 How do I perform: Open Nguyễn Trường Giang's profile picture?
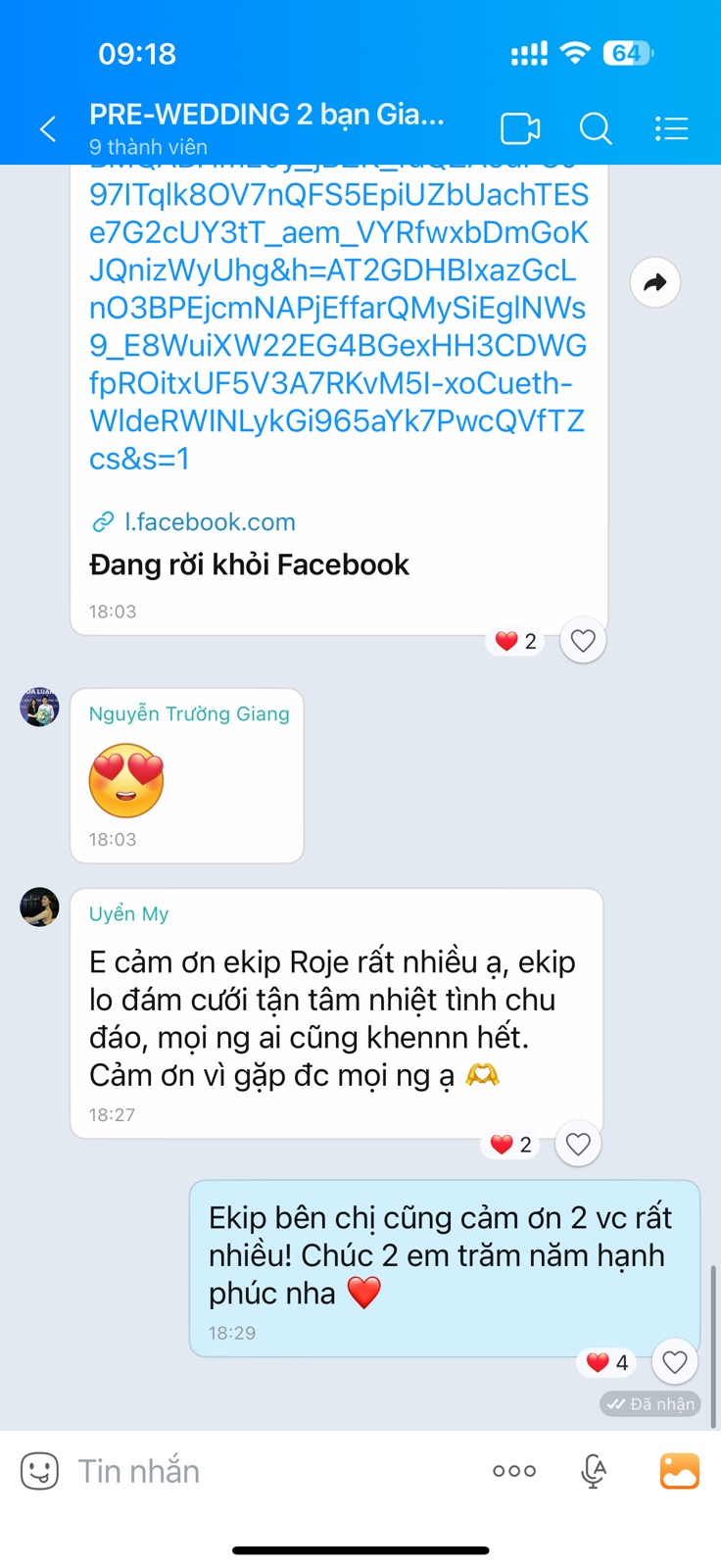(40, 707)
